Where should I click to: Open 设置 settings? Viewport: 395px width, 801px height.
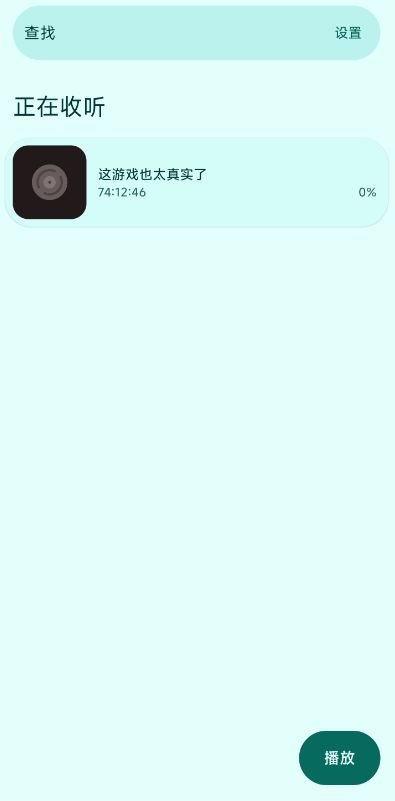coord(348,33)
